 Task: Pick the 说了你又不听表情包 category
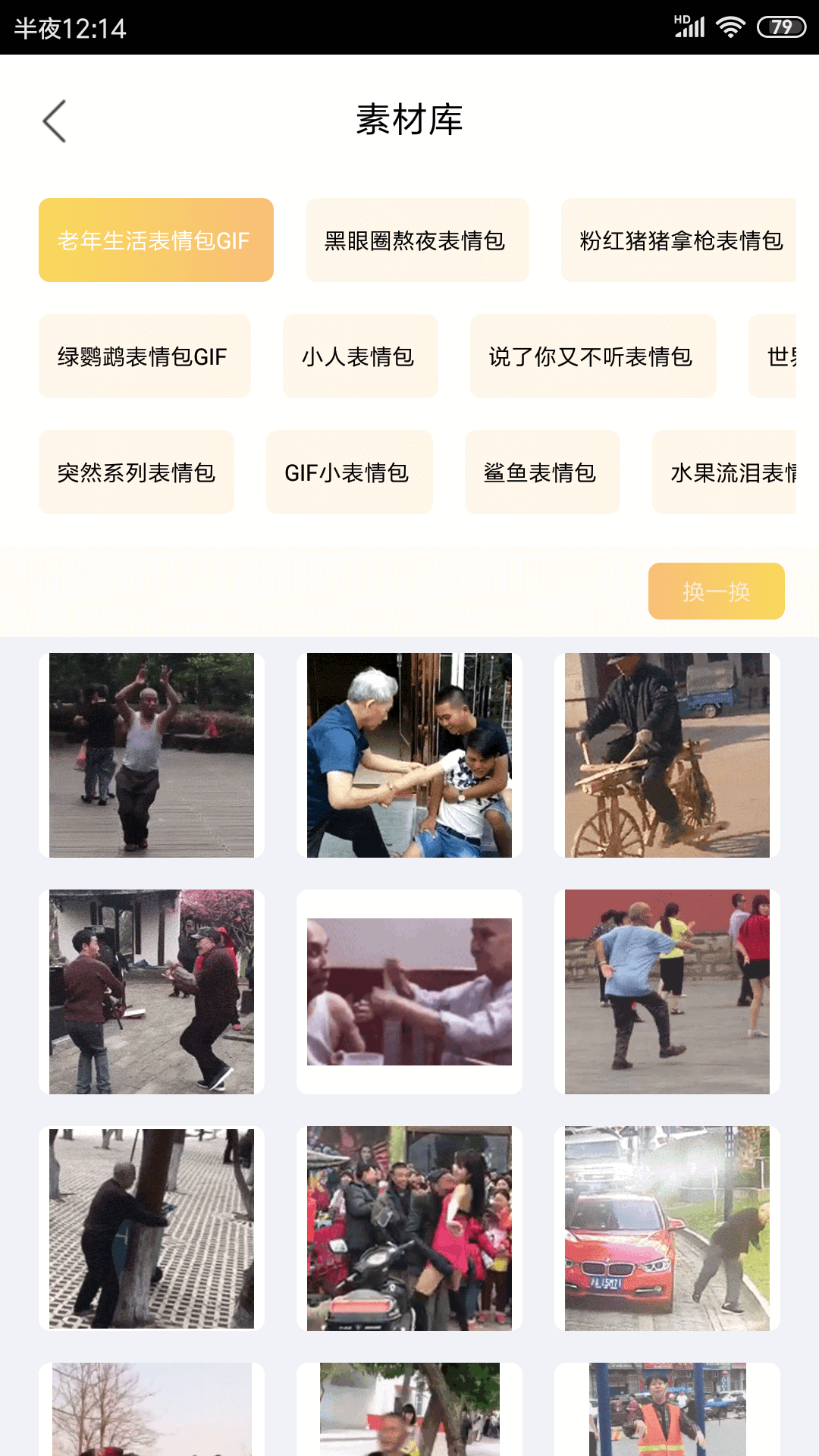click(593, 356)
